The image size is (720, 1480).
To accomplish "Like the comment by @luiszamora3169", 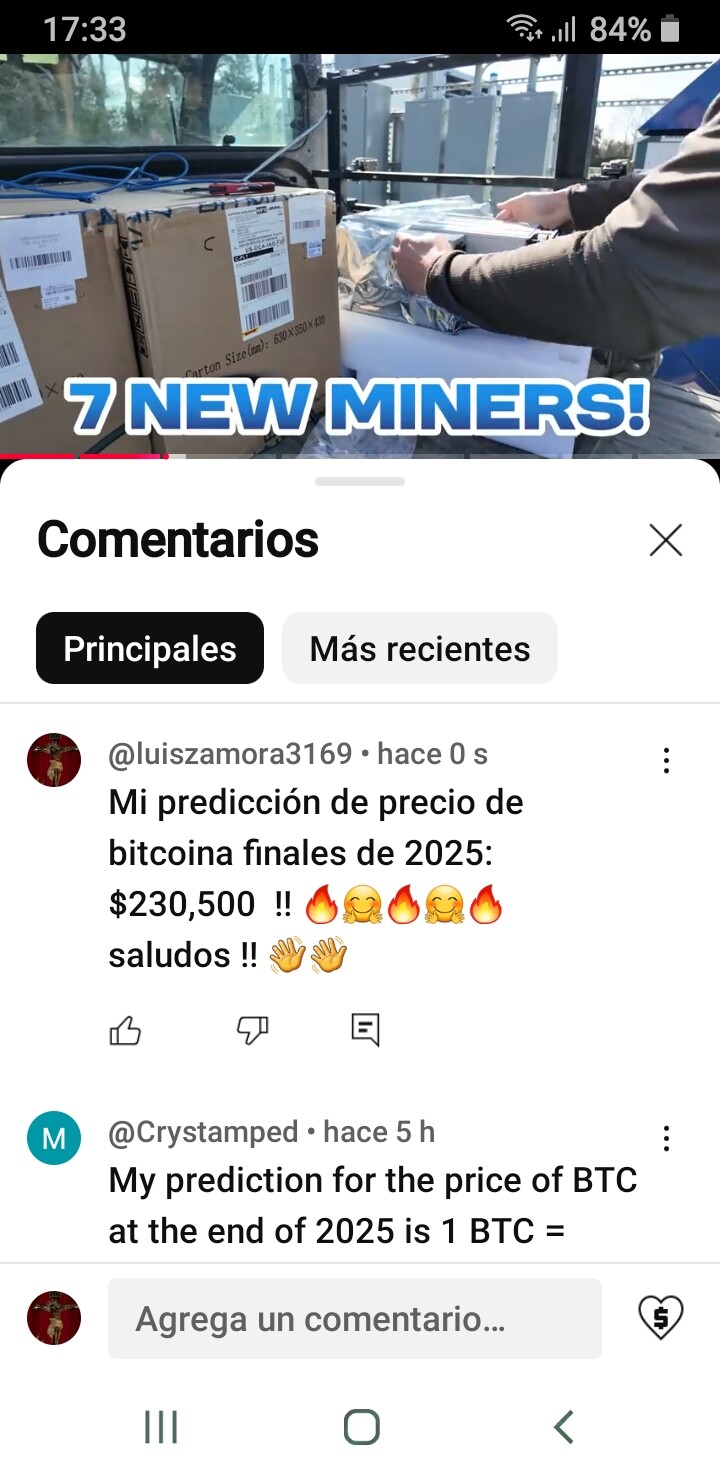I will 125,1030.
